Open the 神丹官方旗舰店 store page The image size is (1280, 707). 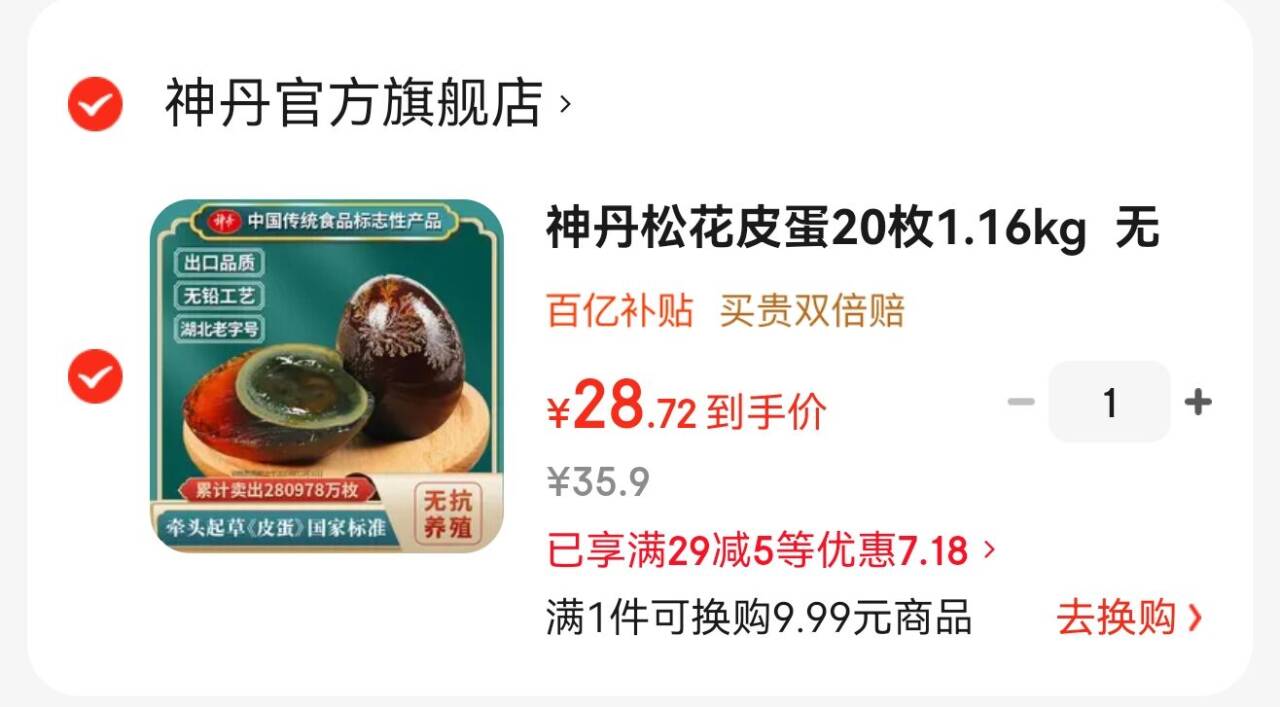point(368,103)
